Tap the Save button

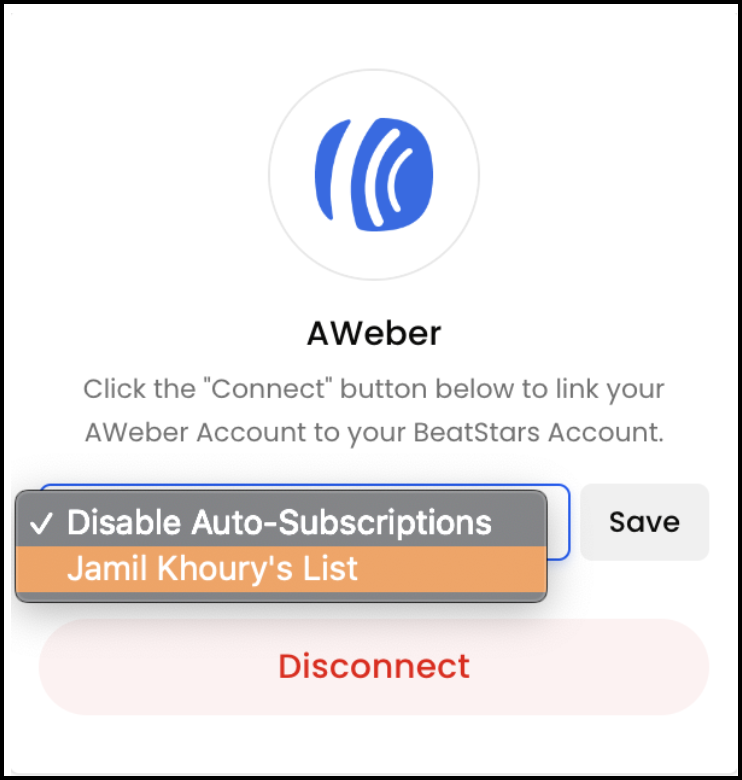pyautogui.click(x=644, y=522)
